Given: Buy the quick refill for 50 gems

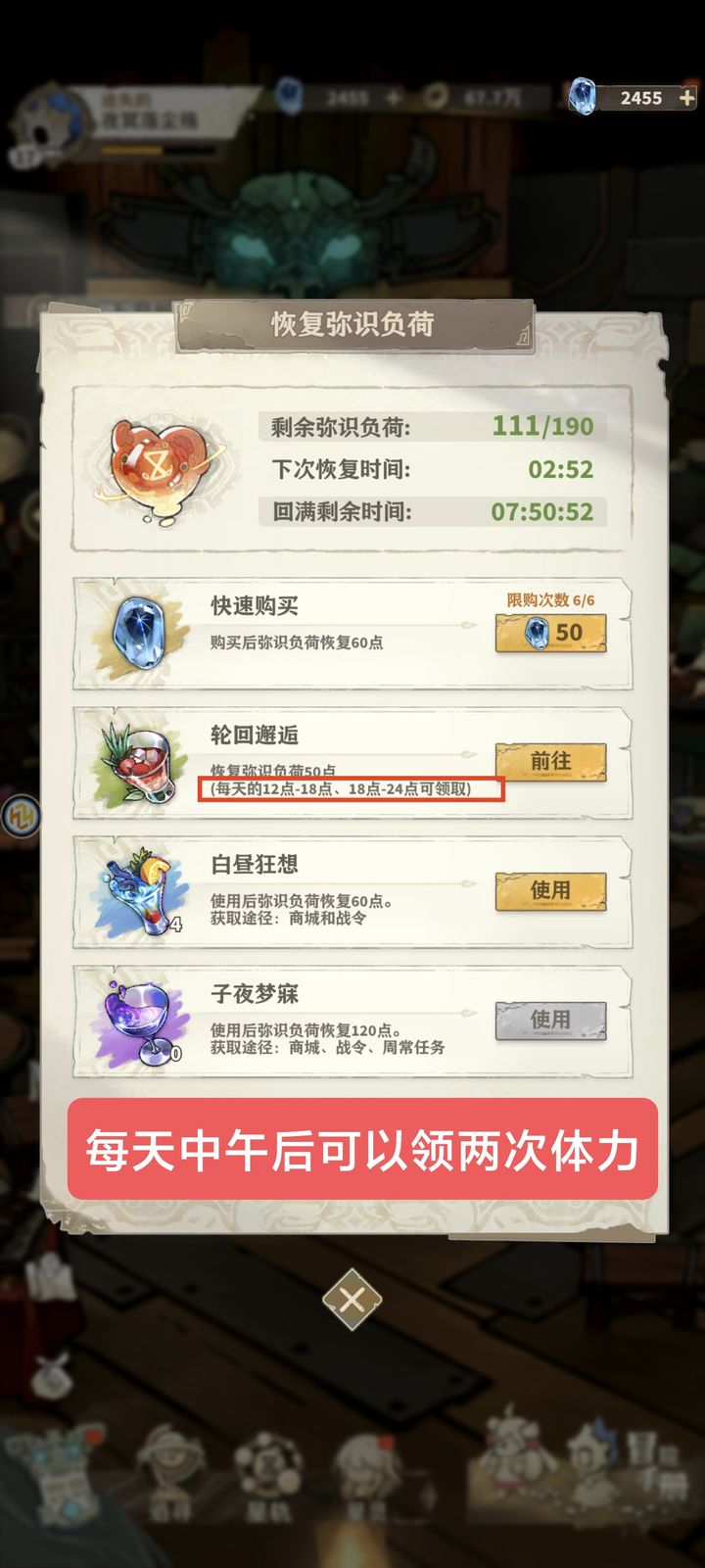Looking at the screenshot, I should 550,633.
